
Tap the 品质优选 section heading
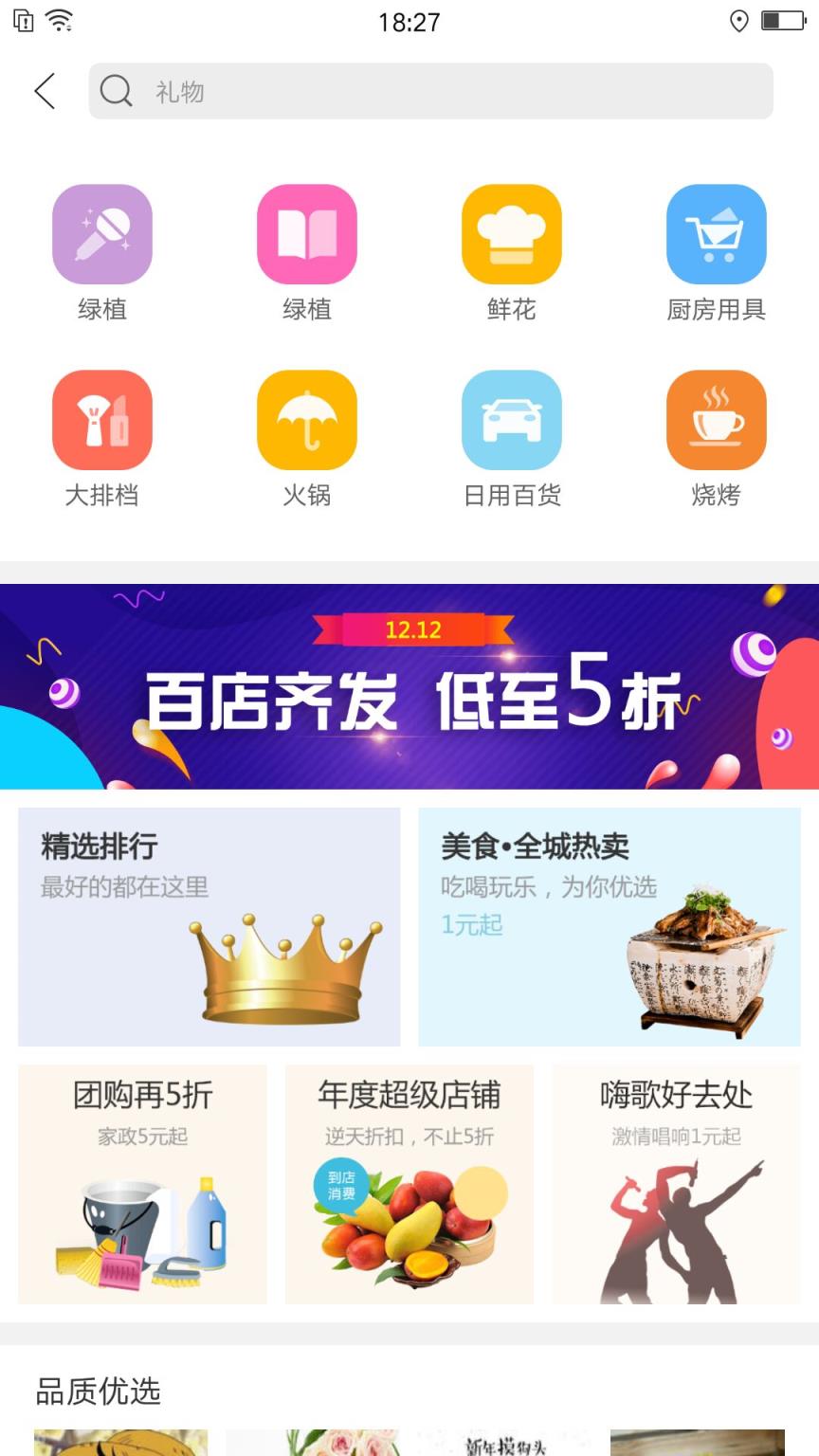99,1392
